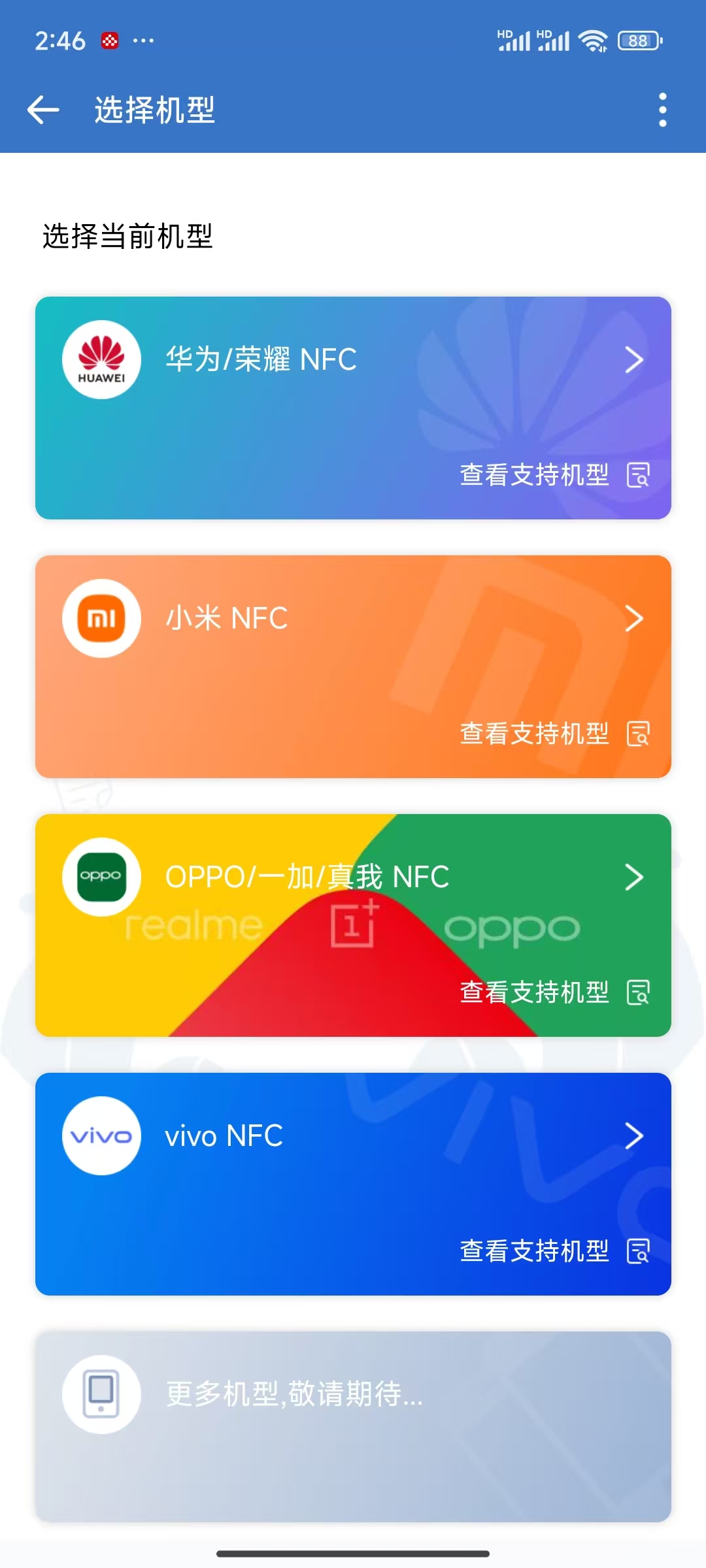Open the three-dot overflow menu

coord(662,110)
